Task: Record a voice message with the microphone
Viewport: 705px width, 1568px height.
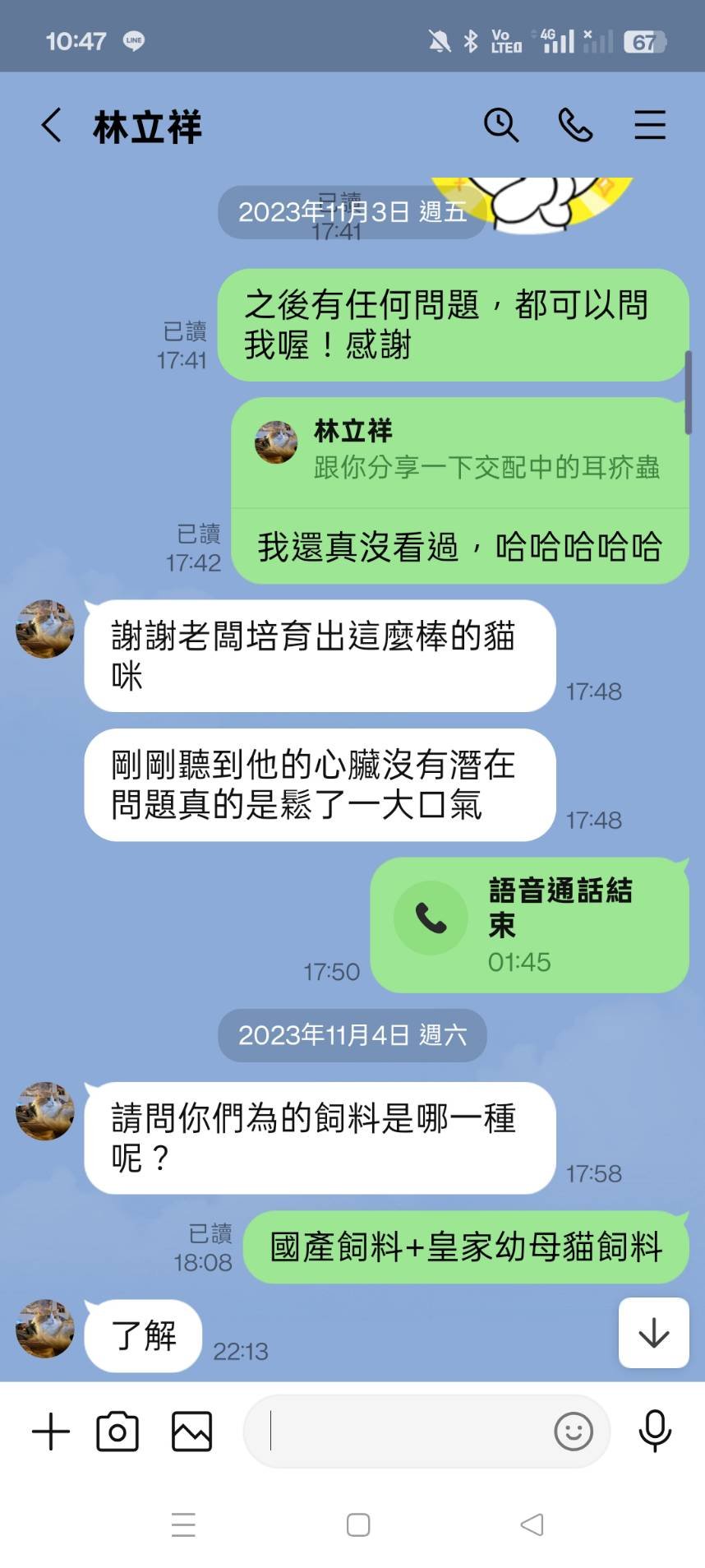Action: 654,1432
